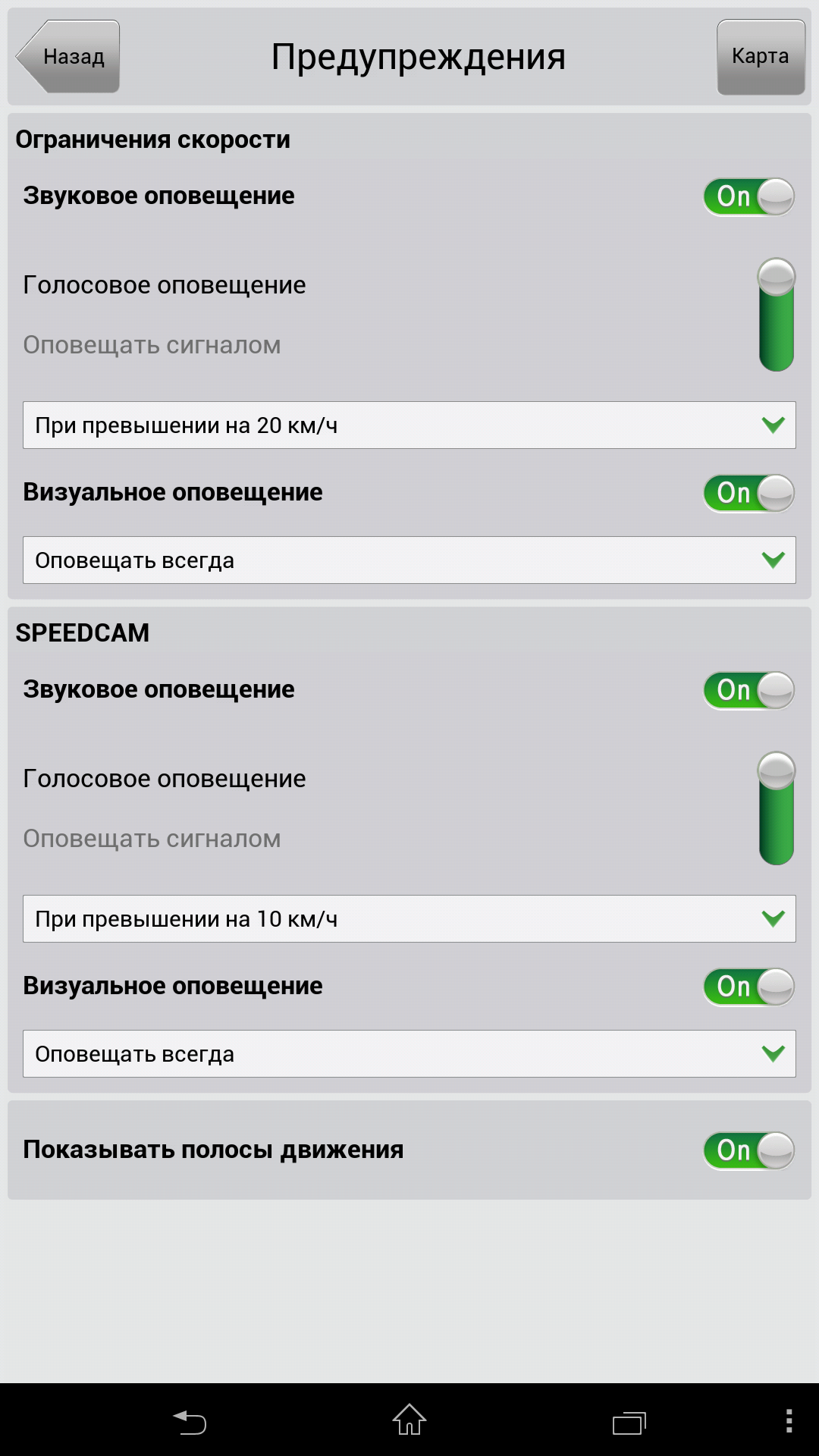Switch speed limit voice/signal vertical selector
This screenshot has width=819, height=1456.
[x=777, y=315]
